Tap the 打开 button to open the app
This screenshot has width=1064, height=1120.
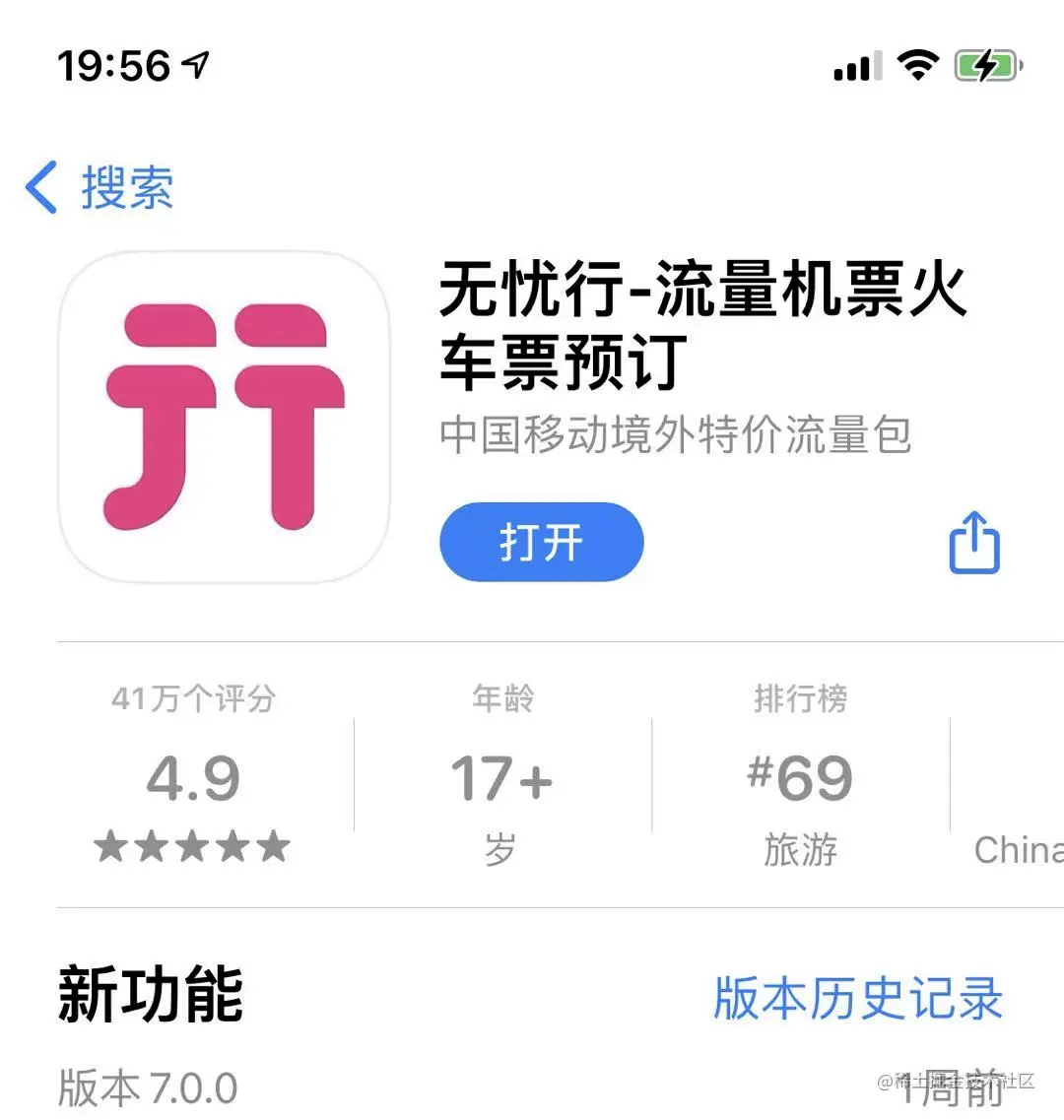pos(541,543)
